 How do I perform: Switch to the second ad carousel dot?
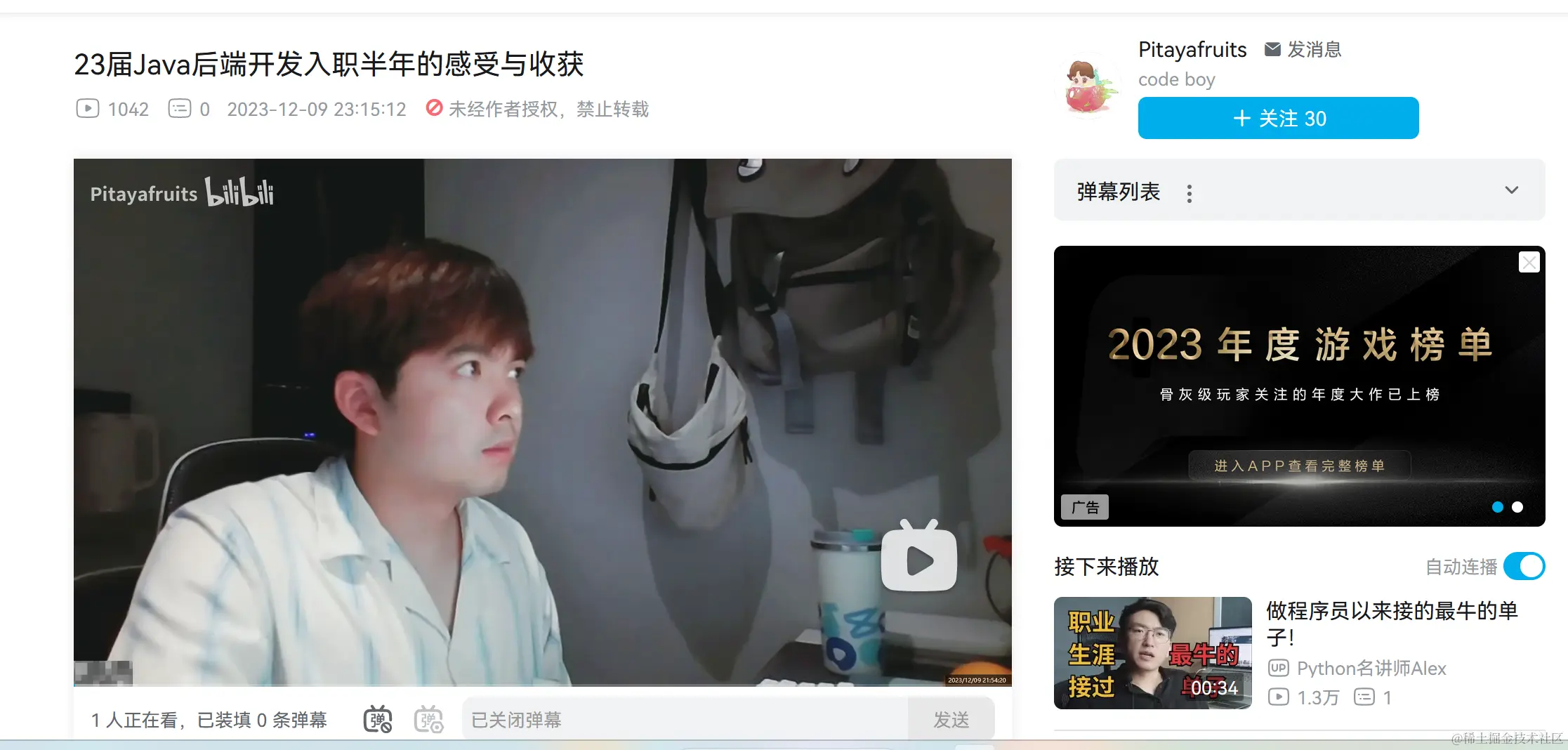[1517, 507]
